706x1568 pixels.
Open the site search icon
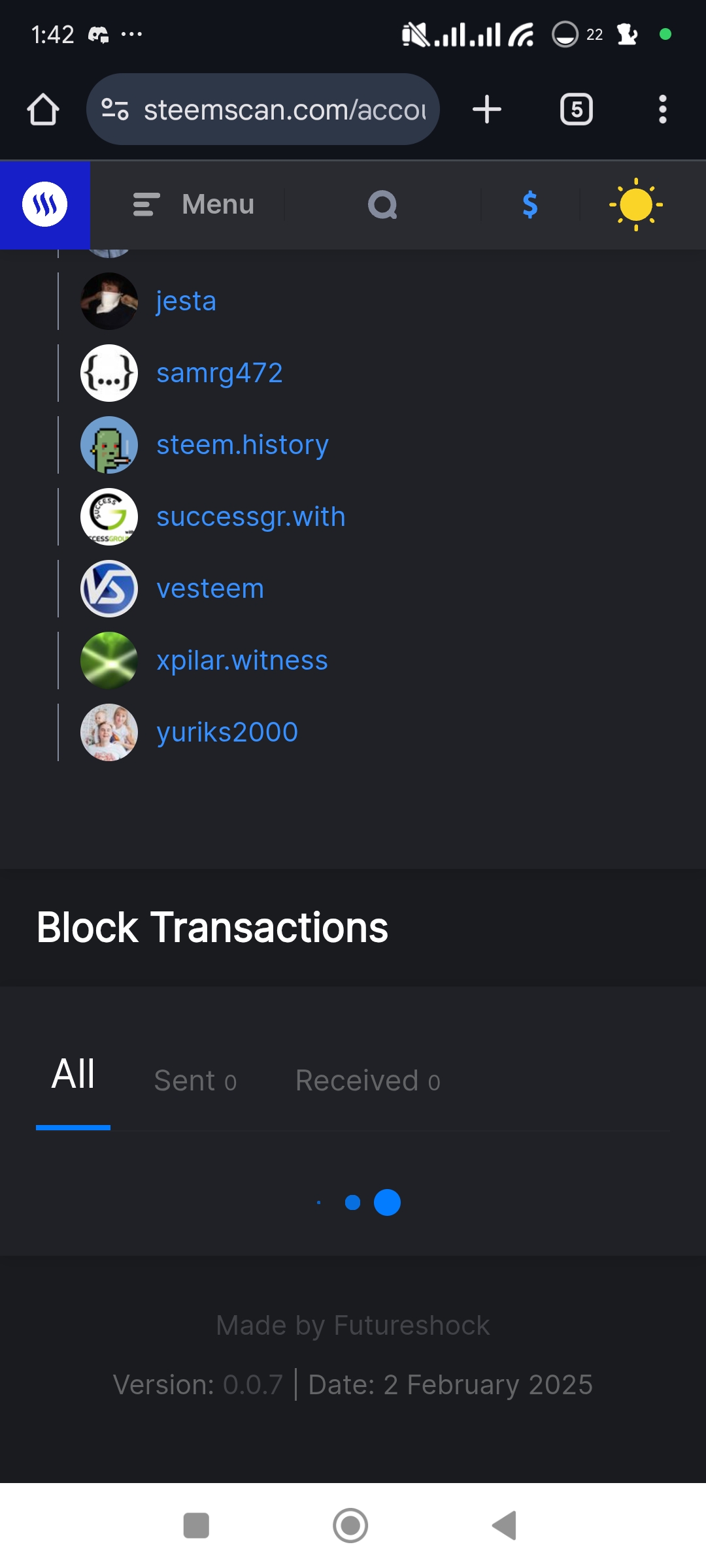(382, 204)
